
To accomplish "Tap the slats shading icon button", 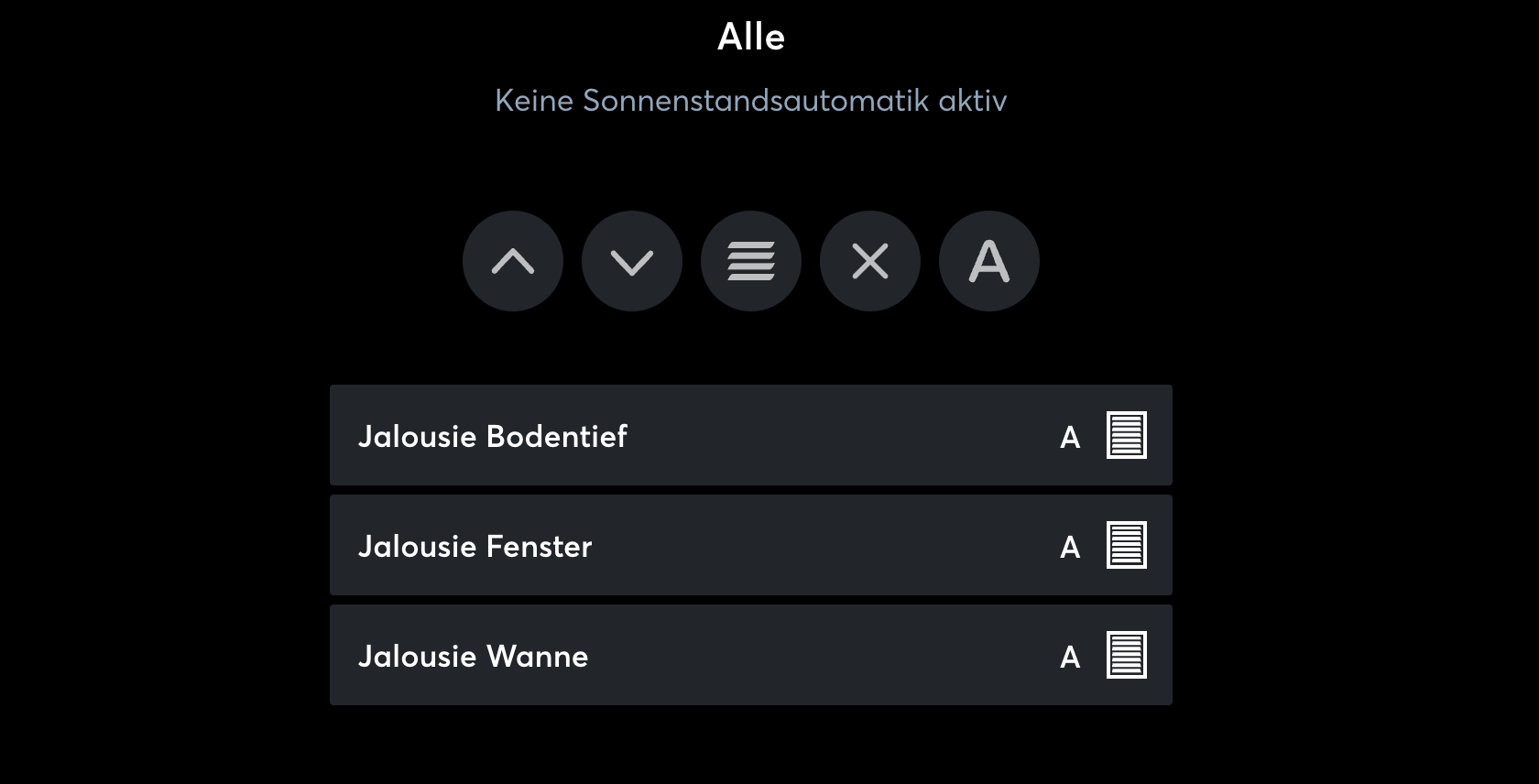I will pos(750,261).
